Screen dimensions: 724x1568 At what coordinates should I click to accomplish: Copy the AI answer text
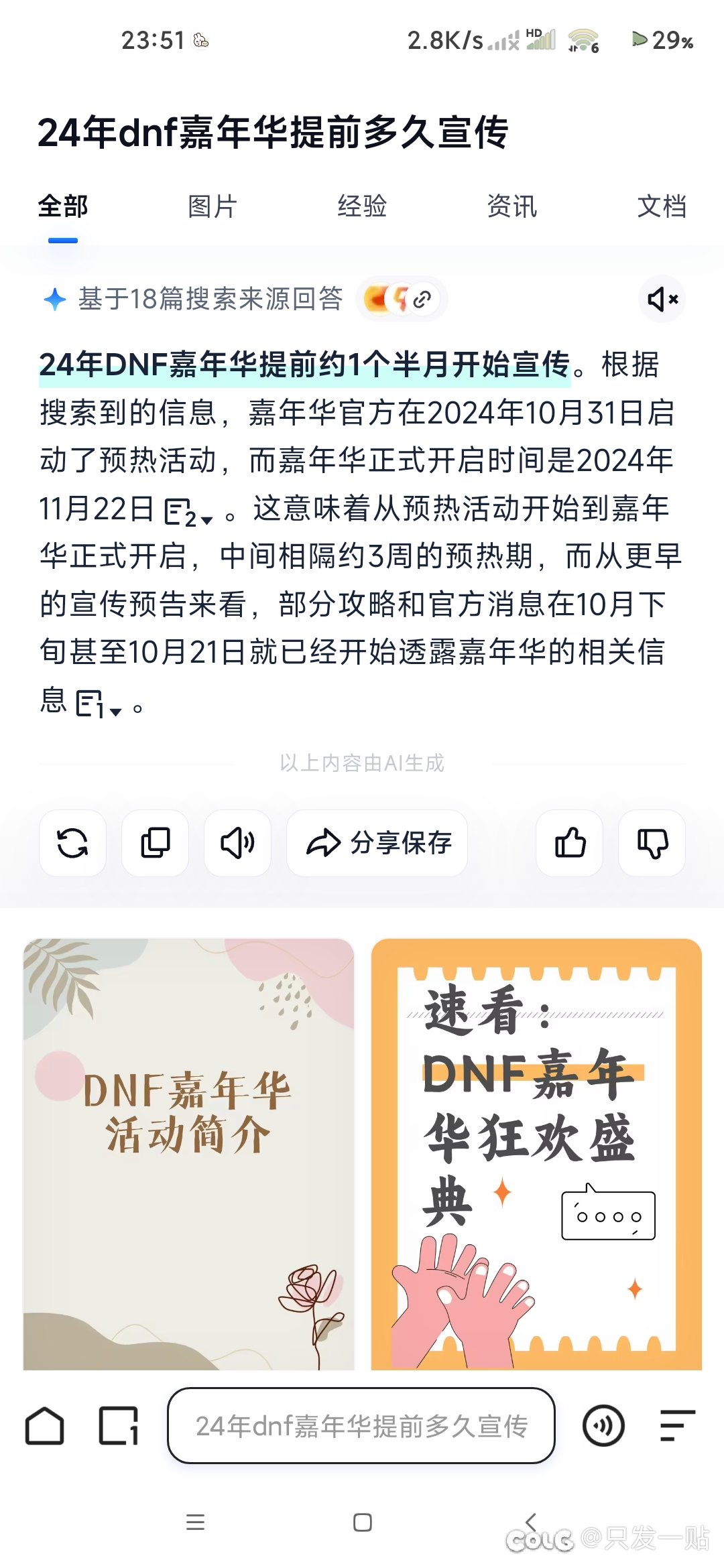(x=155, y=843)
